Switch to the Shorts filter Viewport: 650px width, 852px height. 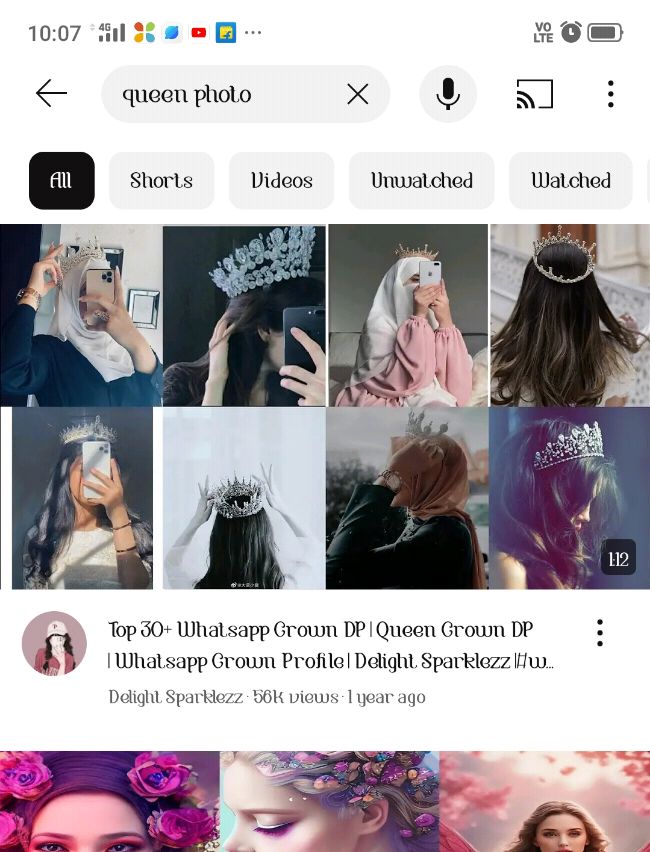coord(161,181)
